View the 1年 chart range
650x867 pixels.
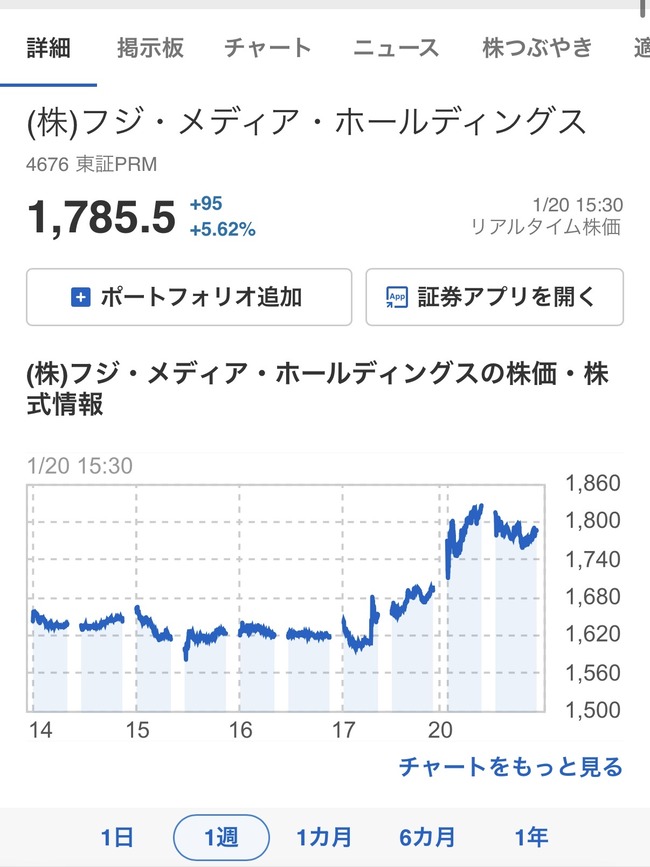[x=532, y=837]
